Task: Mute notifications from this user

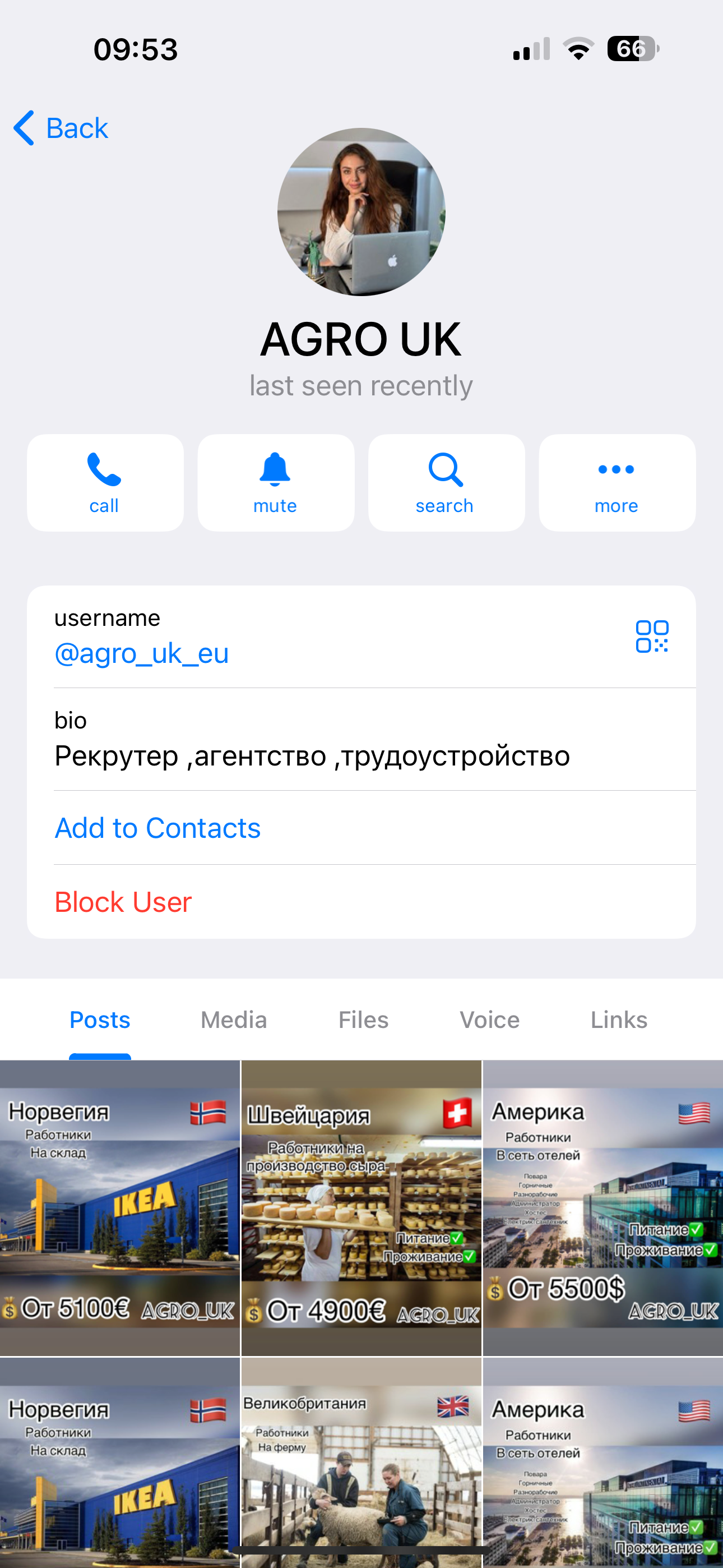Action: (276, 483)
